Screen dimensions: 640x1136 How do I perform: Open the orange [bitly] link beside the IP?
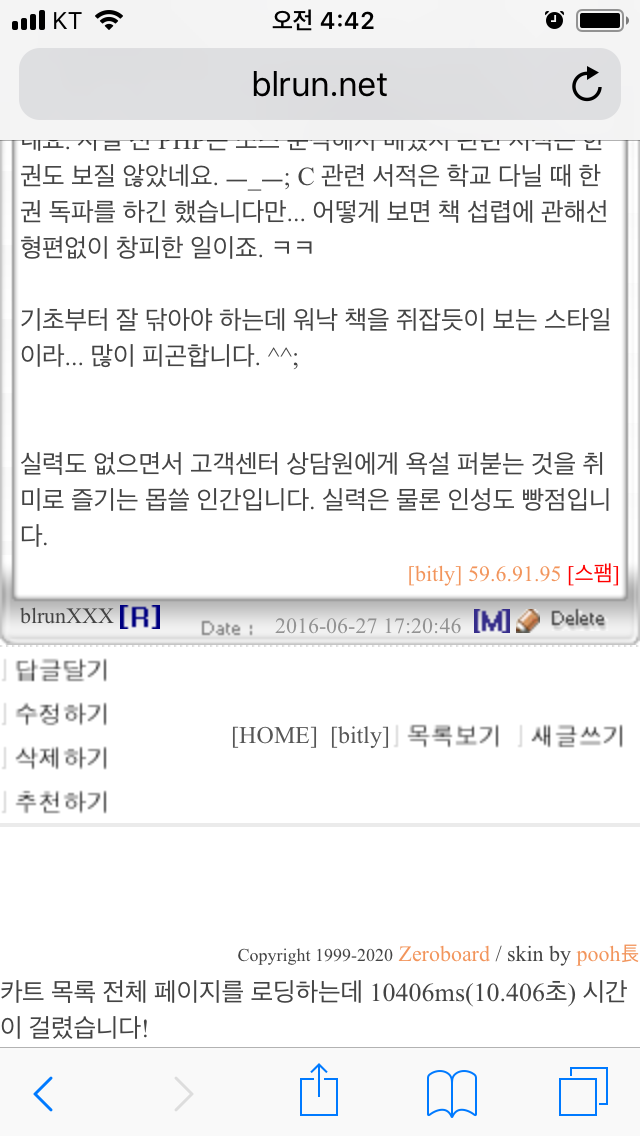click(435, 575)
